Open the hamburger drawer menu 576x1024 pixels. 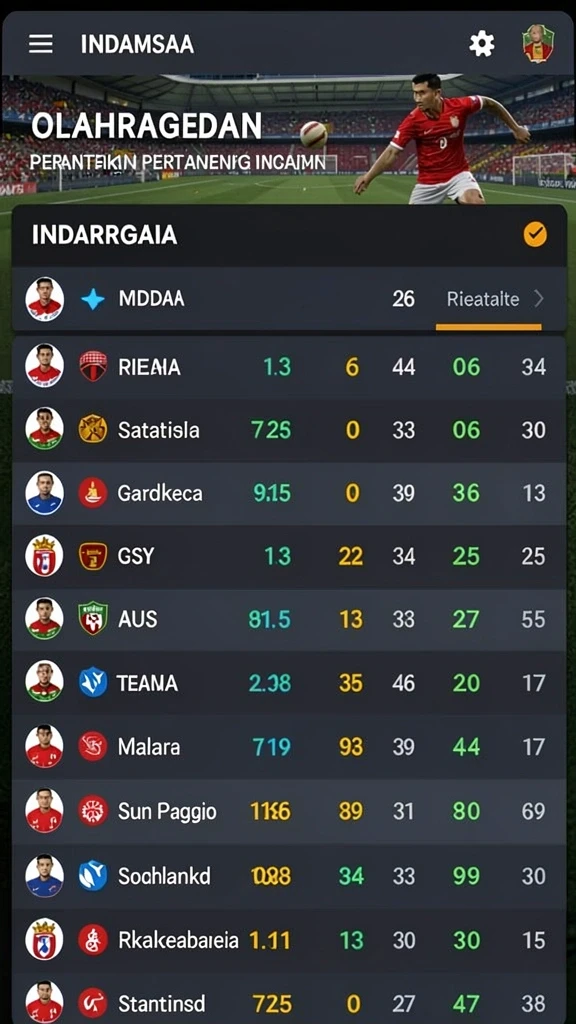[40, 44]
